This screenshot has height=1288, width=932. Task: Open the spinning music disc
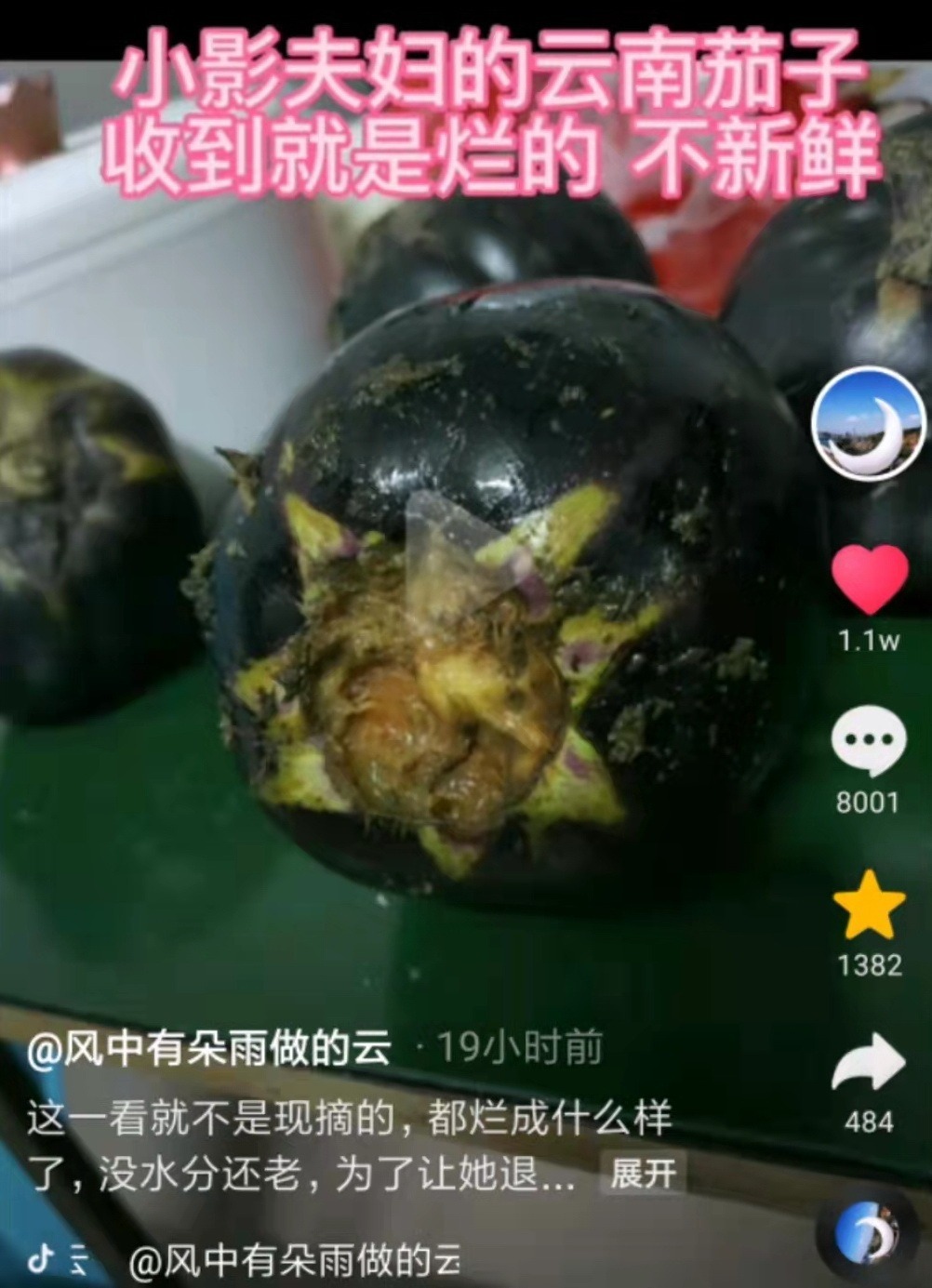868,1233
